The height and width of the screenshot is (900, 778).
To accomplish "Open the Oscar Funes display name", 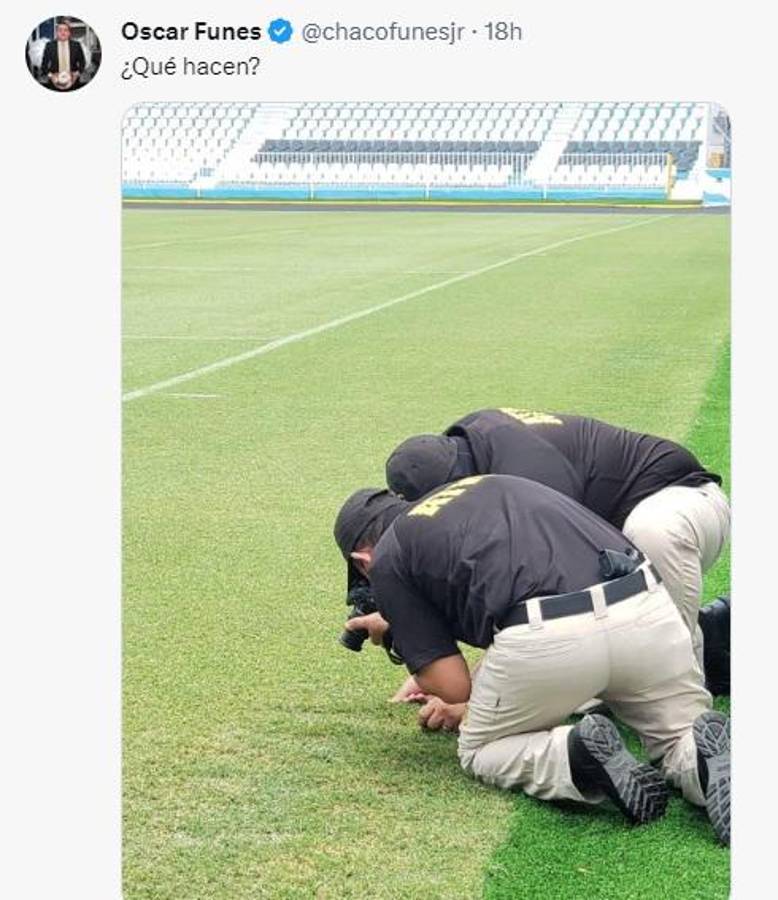I will [x=191, y=32].
